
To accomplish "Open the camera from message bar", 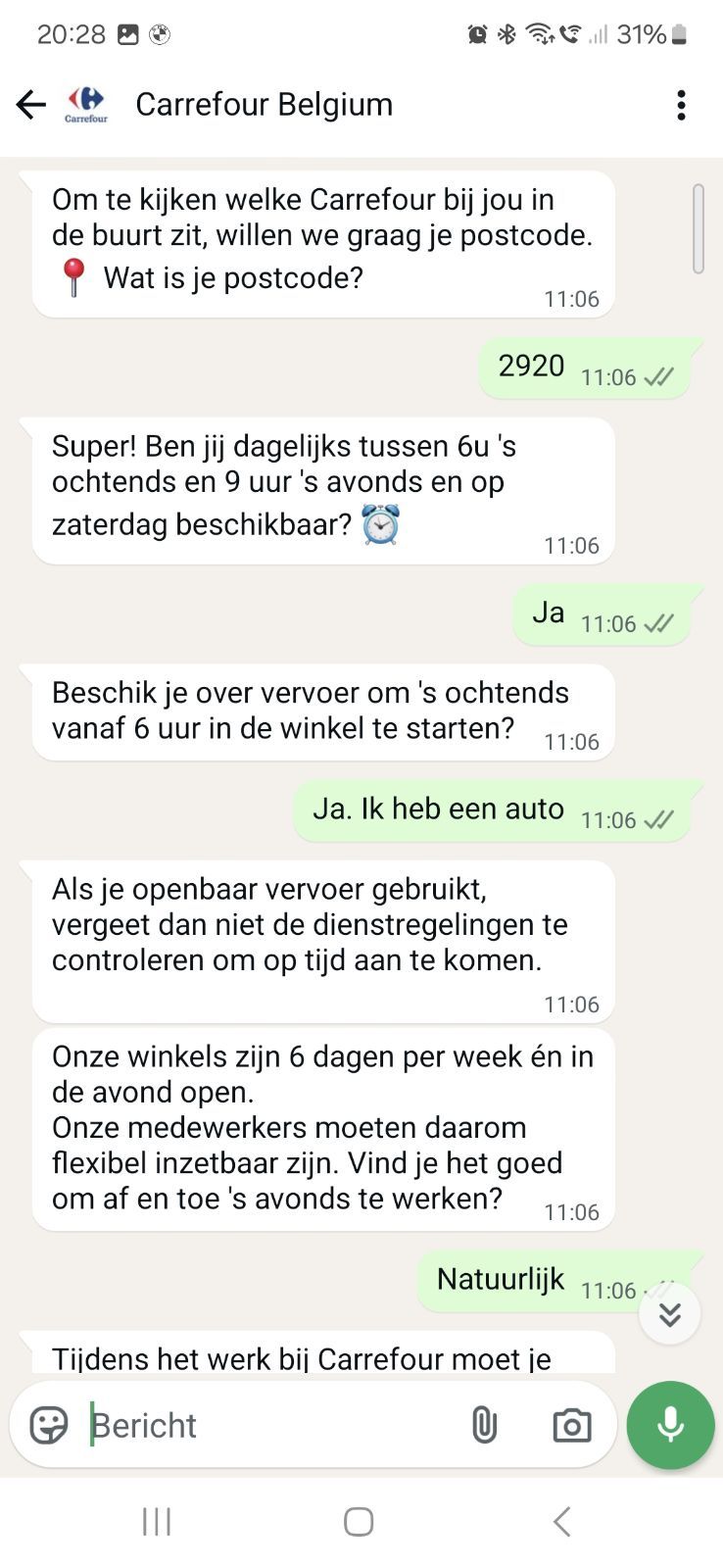I will [572, 1425].
